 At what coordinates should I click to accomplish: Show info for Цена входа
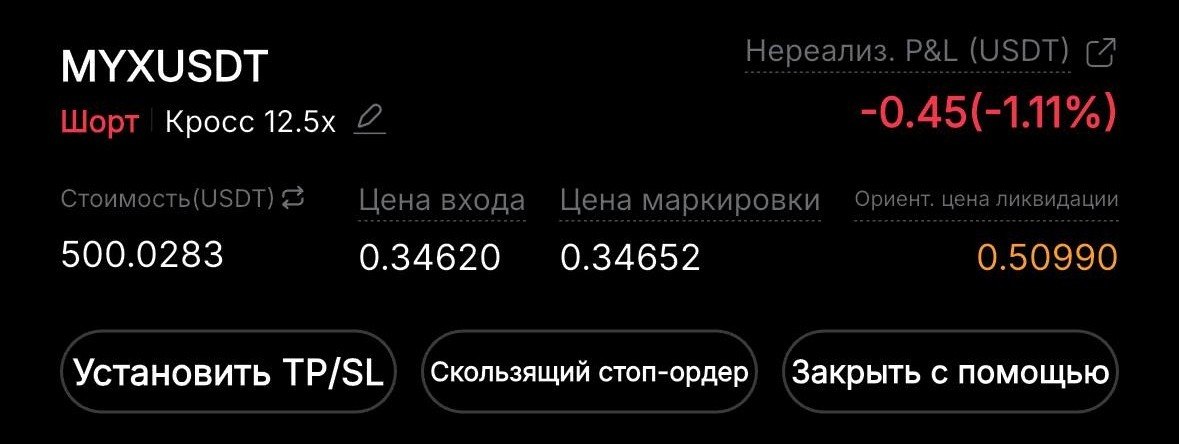tap(441, 200)
